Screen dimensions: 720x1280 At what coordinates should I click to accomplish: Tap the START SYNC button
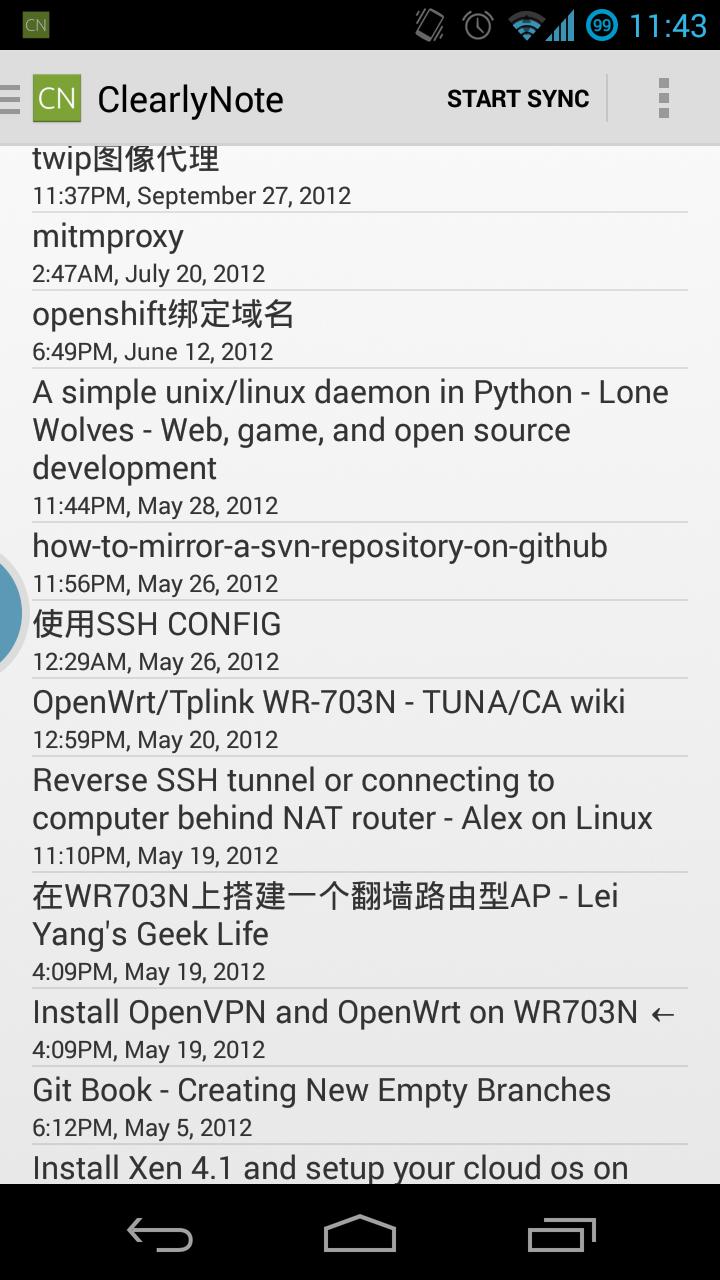point(517,99)
